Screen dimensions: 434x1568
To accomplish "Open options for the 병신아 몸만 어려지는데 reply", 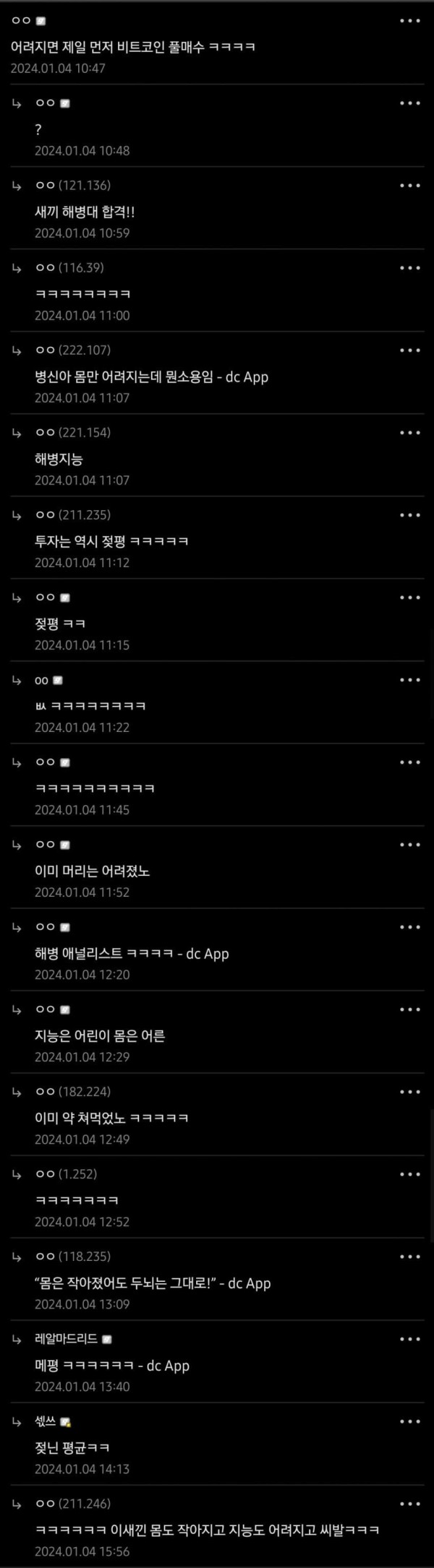I will click(409, 350).
